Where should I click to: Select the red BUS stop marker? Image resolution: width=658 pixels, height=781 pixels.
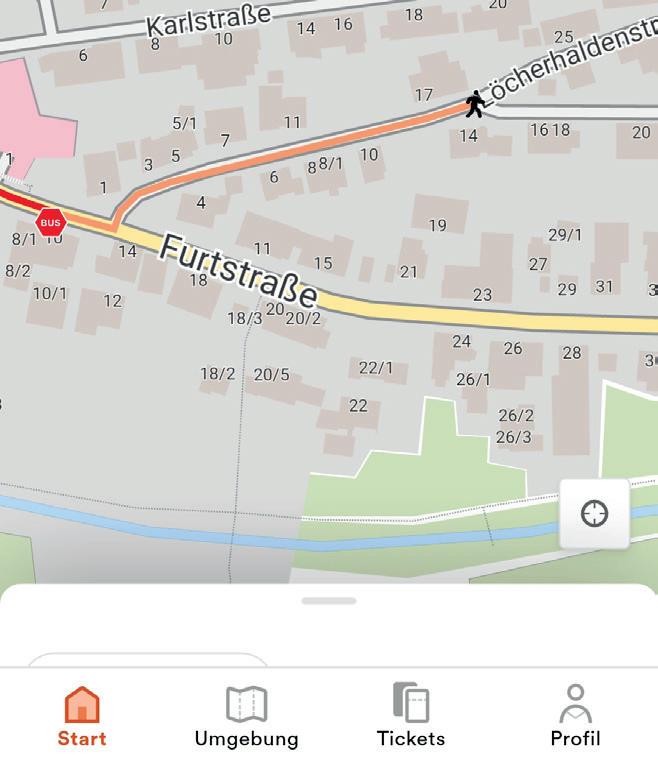click(50, 222)
